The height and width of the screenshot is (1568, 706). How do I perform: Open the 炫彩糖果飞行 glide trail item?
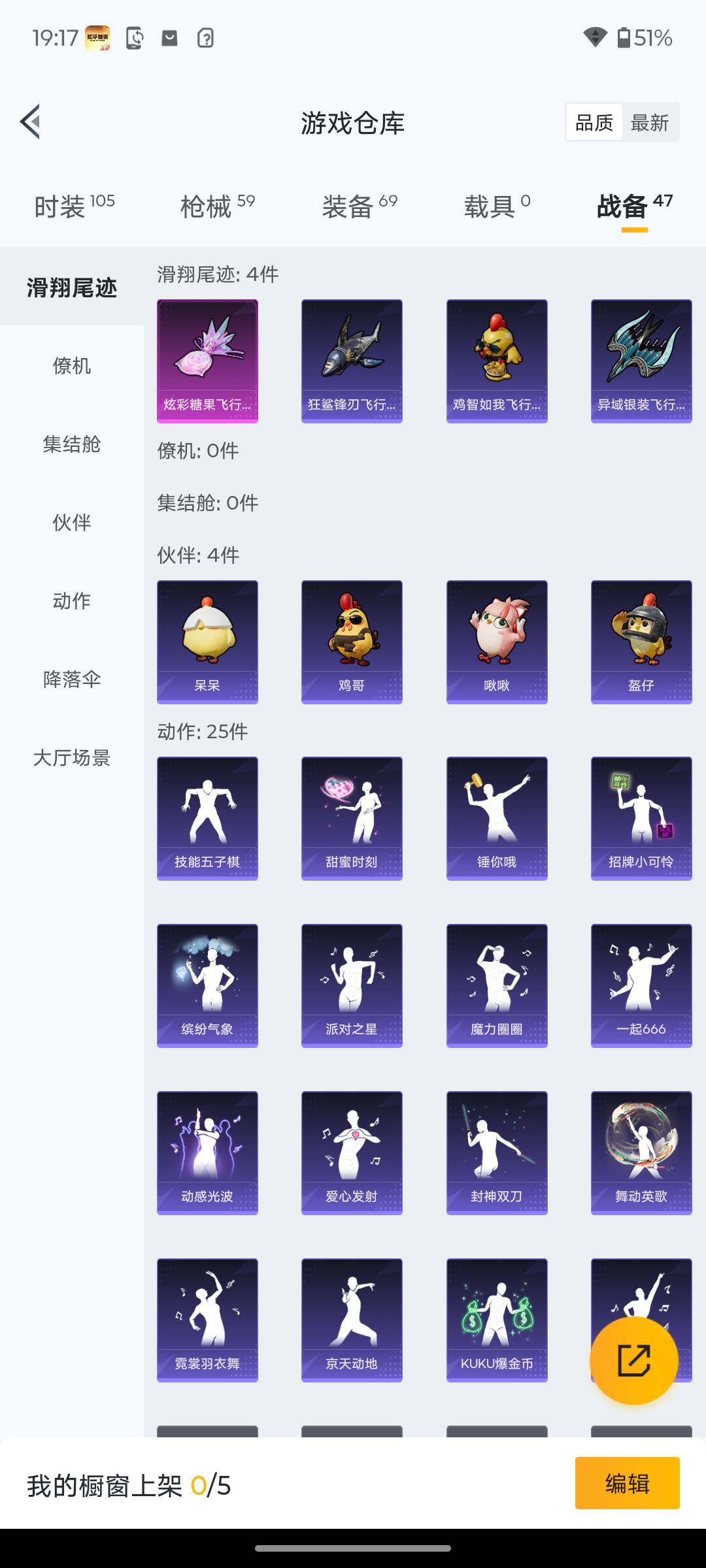(207, 361)
